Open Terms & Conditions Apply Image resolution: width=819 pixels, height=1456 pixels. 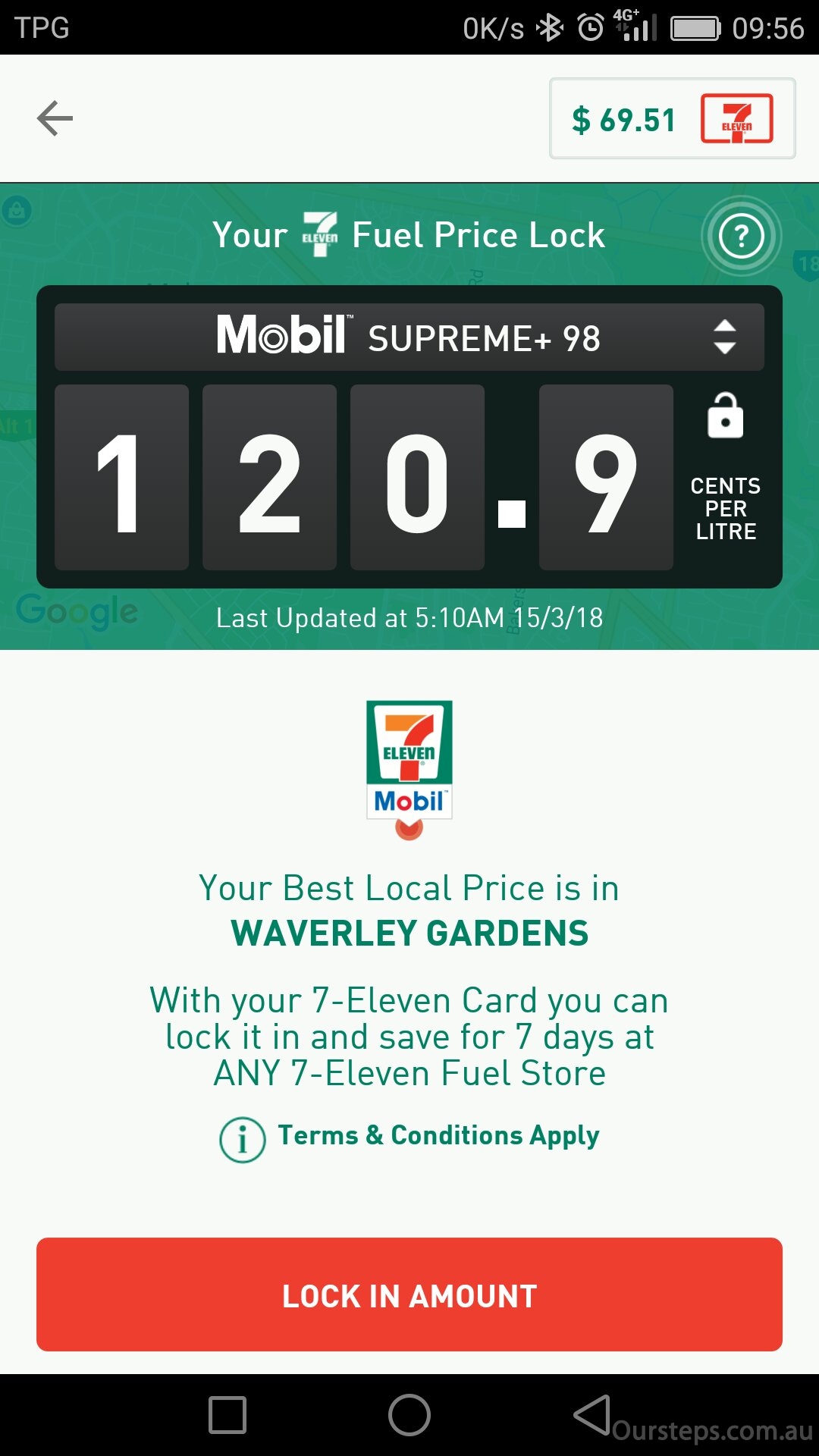[438, 1136]
